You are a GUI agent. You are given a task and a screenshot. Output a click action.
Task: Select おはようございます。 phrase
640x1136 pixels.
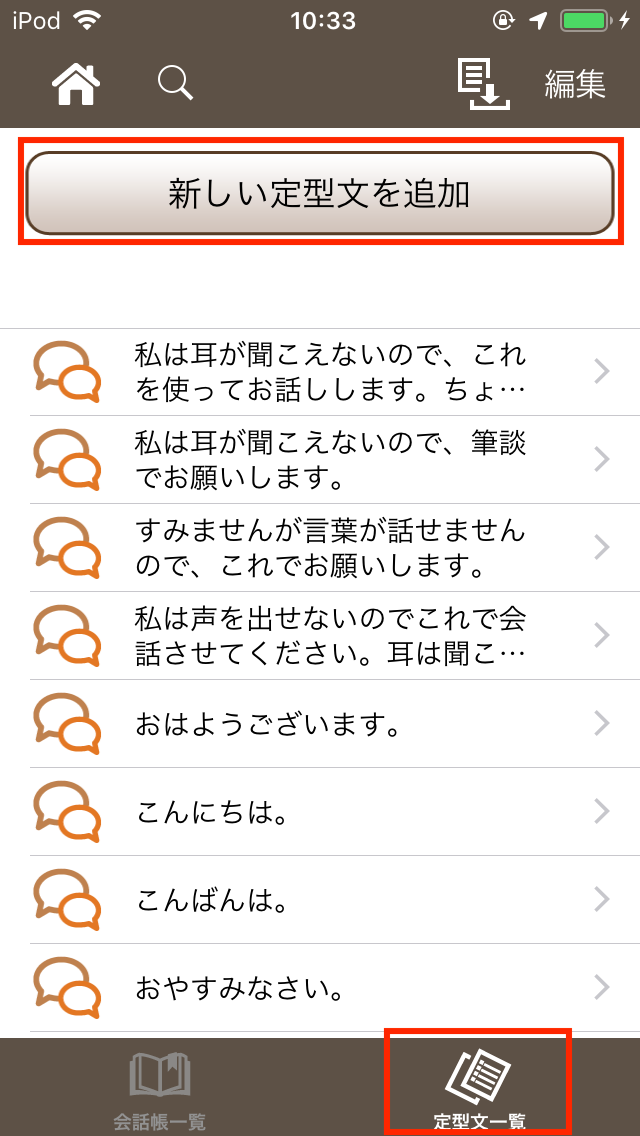click(320, 724)
